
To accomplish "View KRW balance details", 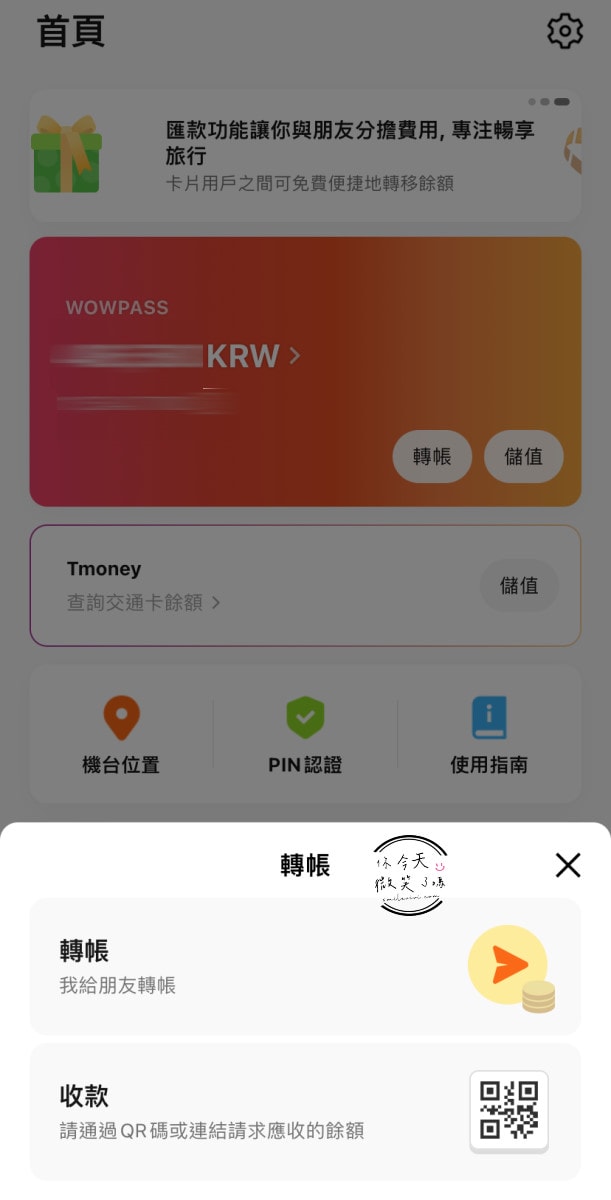I will pos(252,356).
